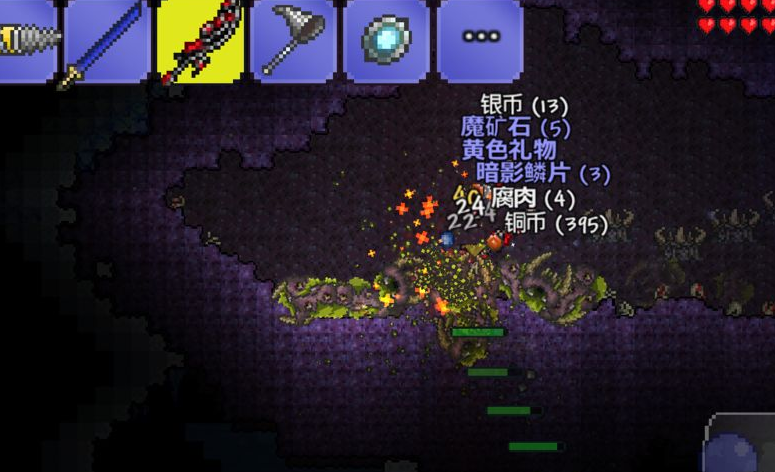Tap the highlighted red weapon slot
Viewport: 775px width, 472px height.
coord(201,42)
